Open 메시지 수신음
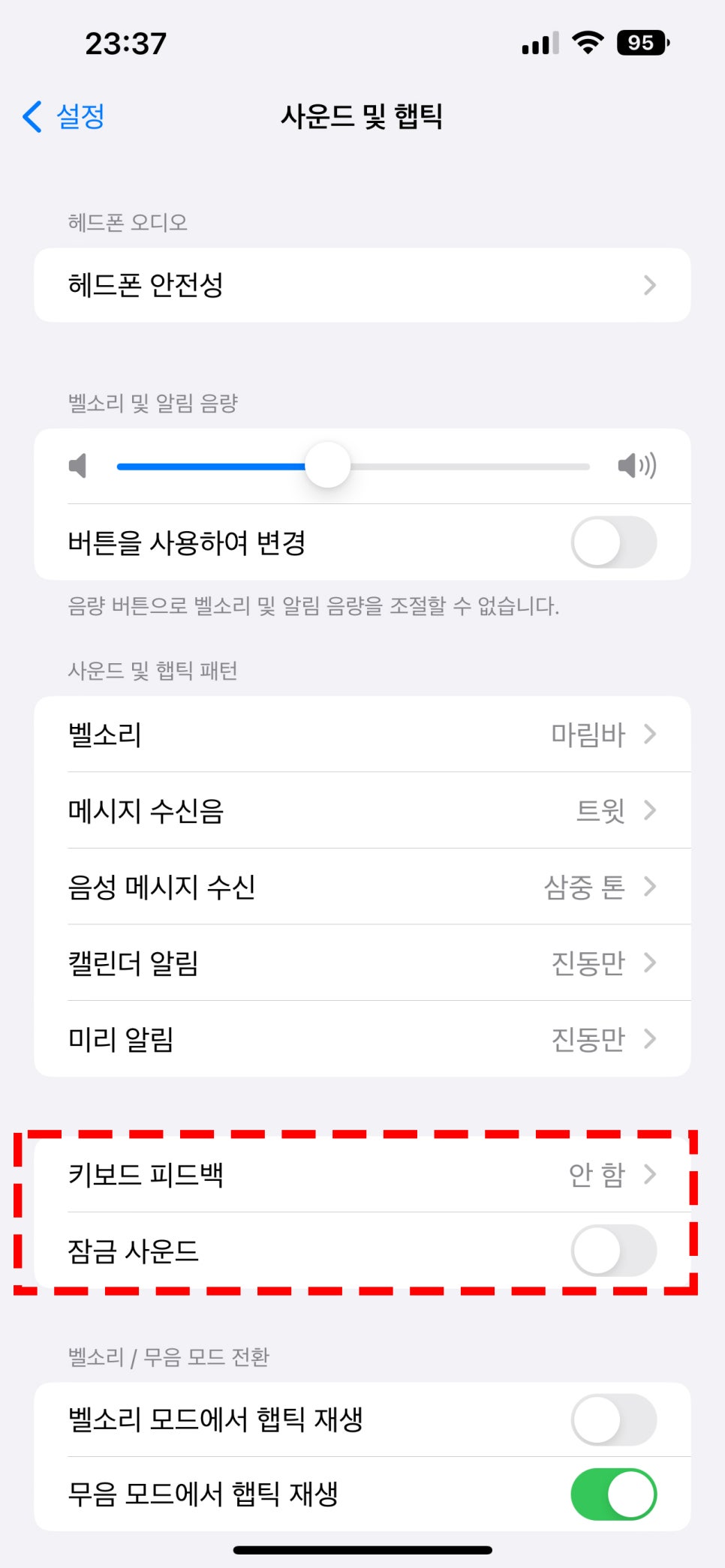 pos(362,810)
